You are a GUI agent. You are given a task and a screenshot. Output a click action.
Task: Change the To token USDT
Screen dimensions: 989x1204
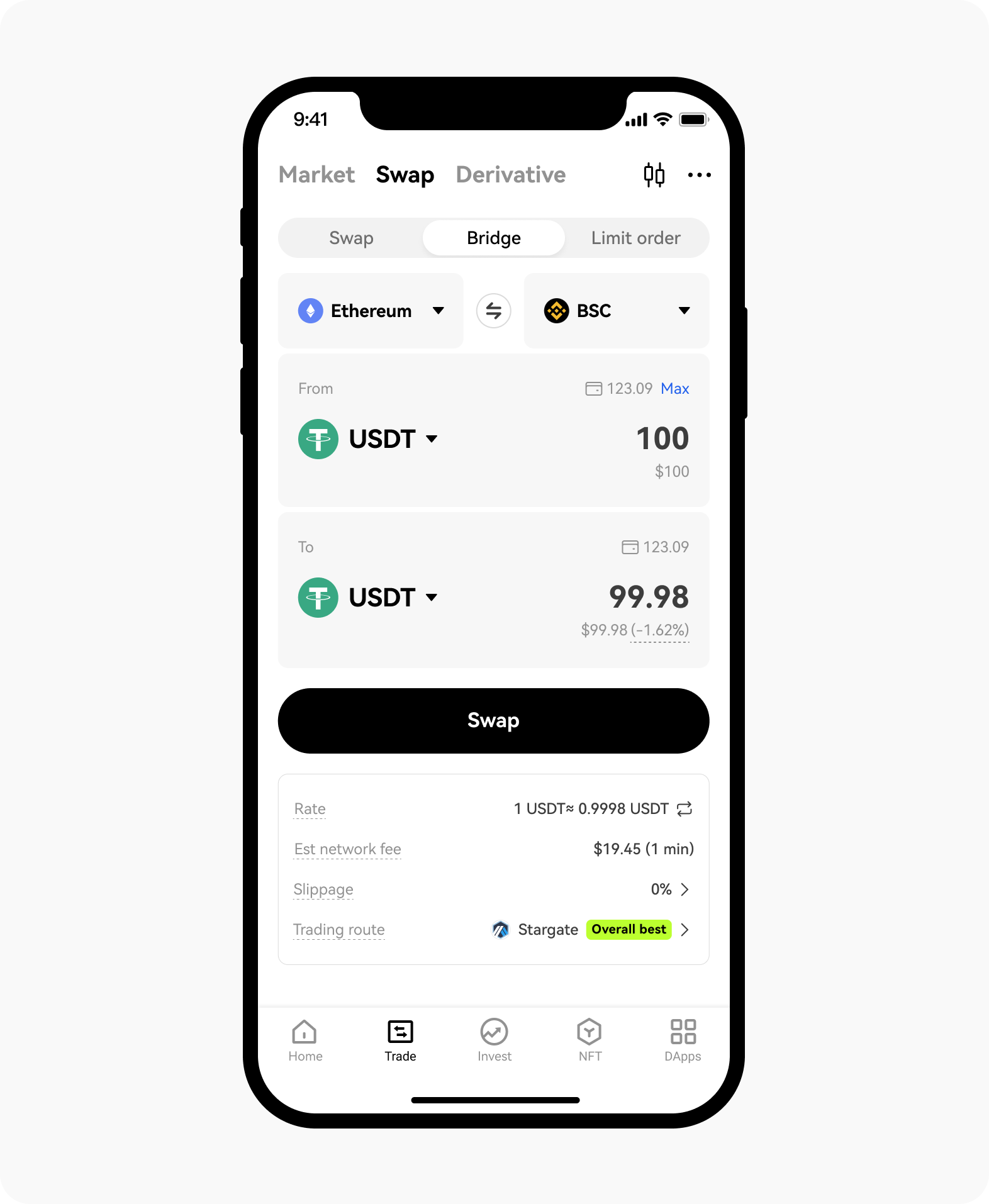tap(368, 598)
